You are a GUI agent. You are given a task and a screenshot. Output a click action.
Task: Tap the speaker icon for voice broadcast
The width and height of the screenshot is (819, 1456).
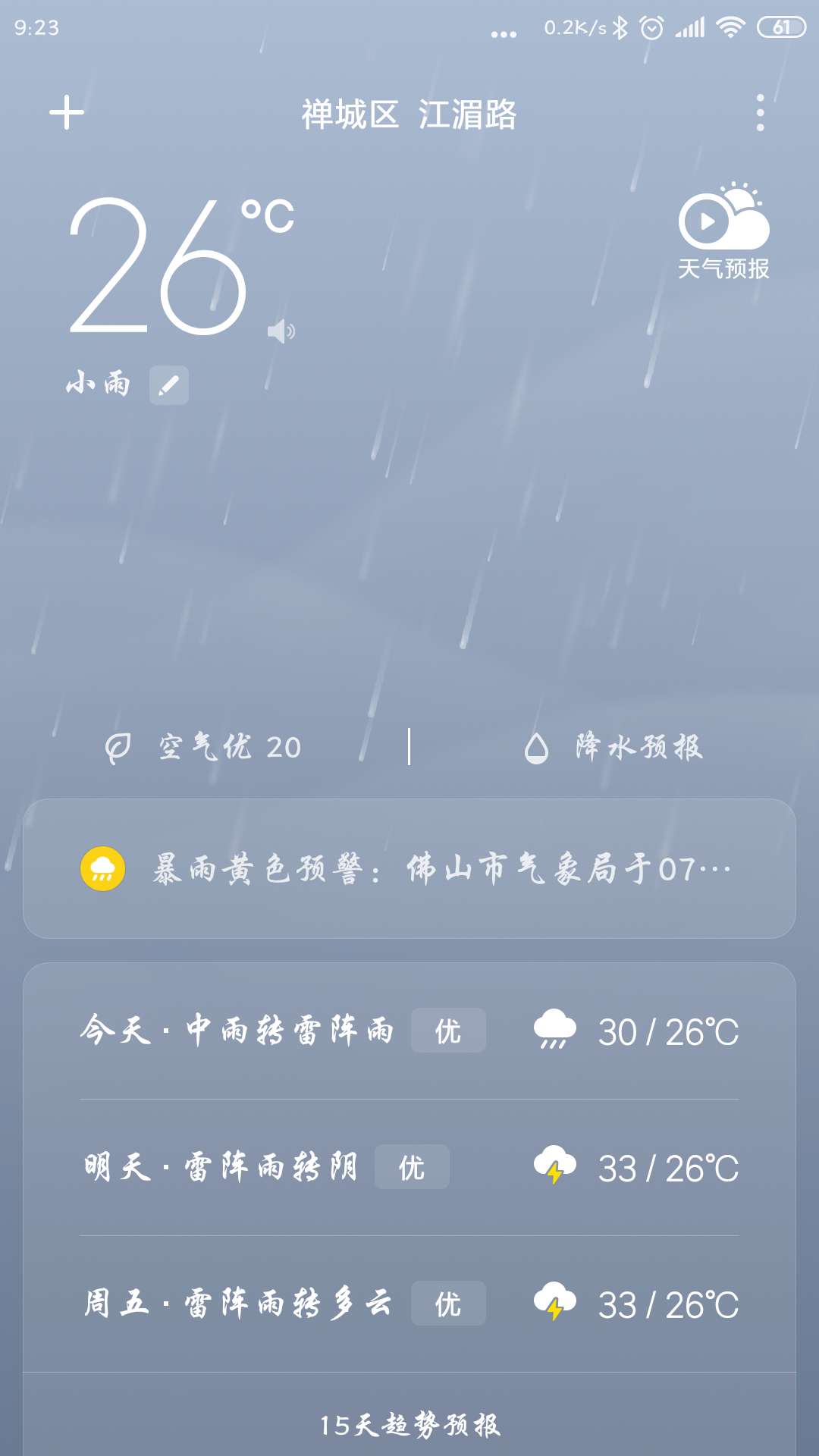[281, 331]
